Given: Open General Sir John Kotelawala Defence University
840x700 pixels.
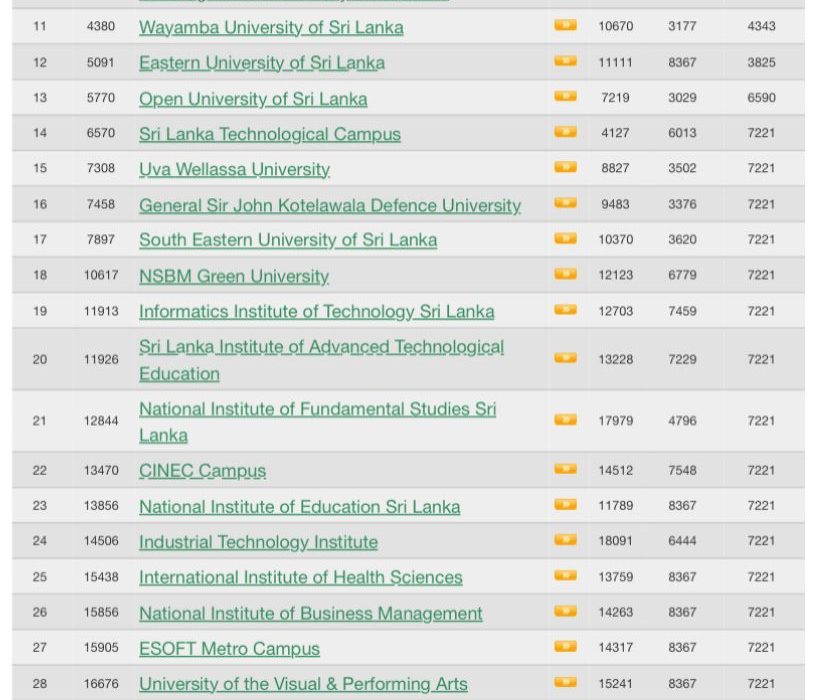Looking at the screenshot, I should coord(330,205).
